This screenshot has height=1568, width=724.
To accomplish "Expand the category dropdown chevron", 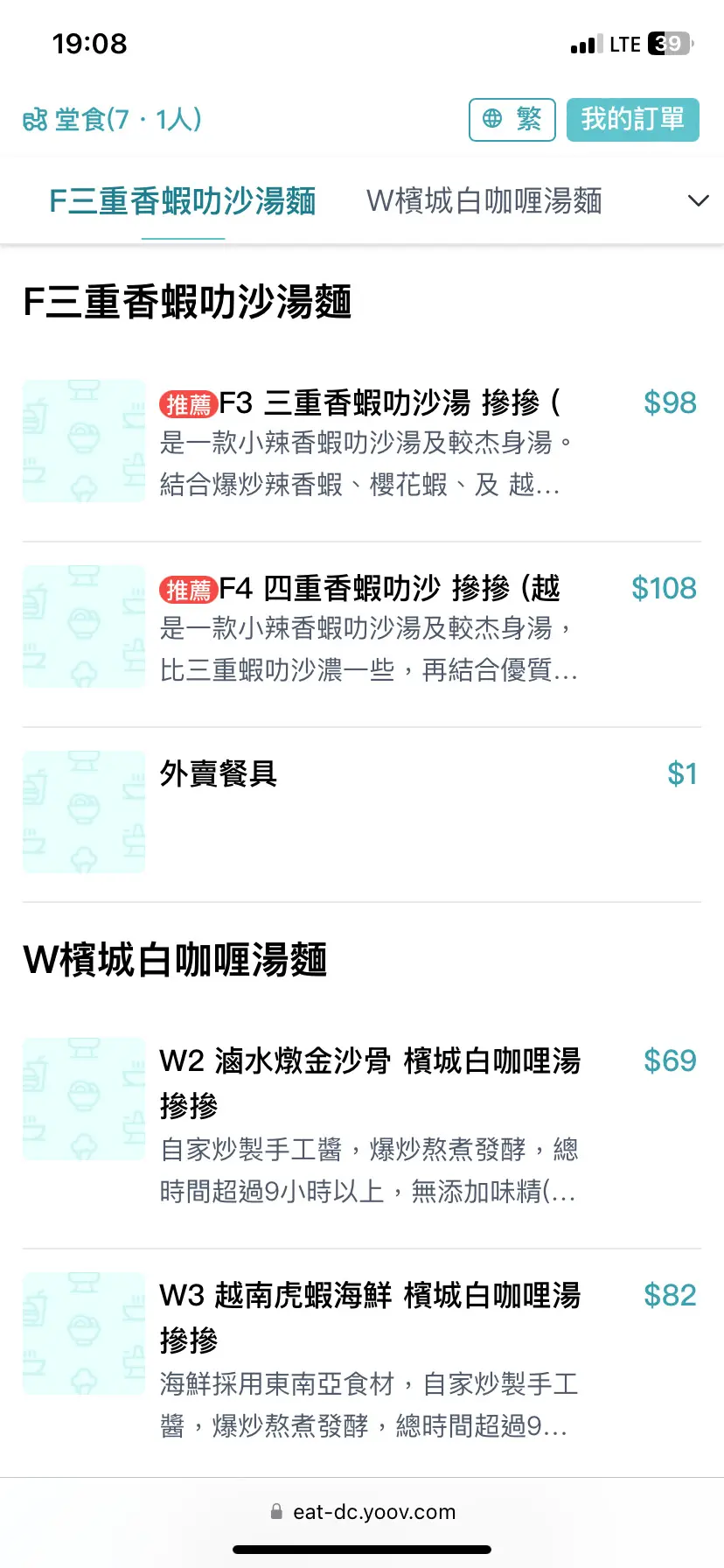I will click(x=698, y=201).
